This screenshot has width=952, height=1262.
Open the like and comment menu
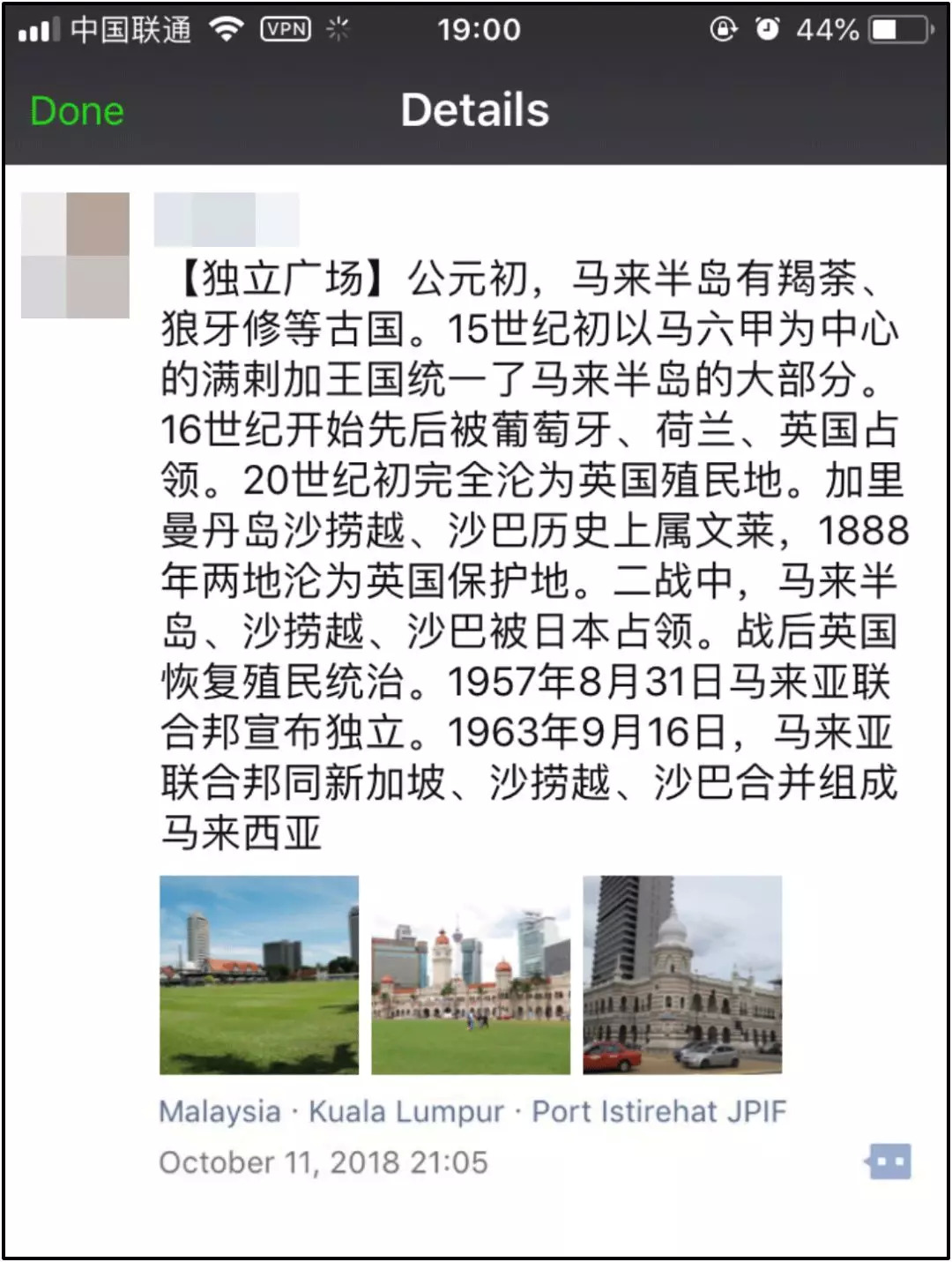click(x=889, y=1161)
